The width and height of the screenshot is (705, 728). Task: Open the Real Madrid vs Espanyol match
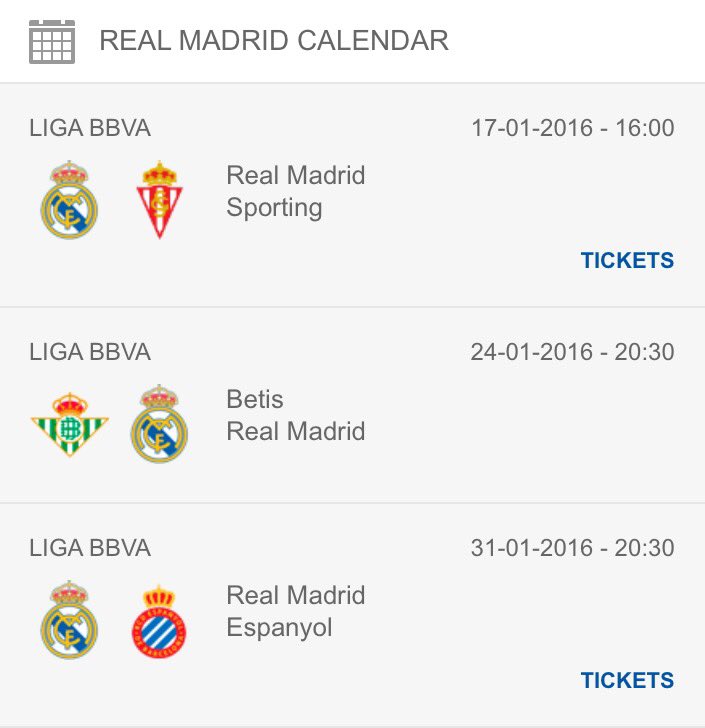[x=295, y=612]
